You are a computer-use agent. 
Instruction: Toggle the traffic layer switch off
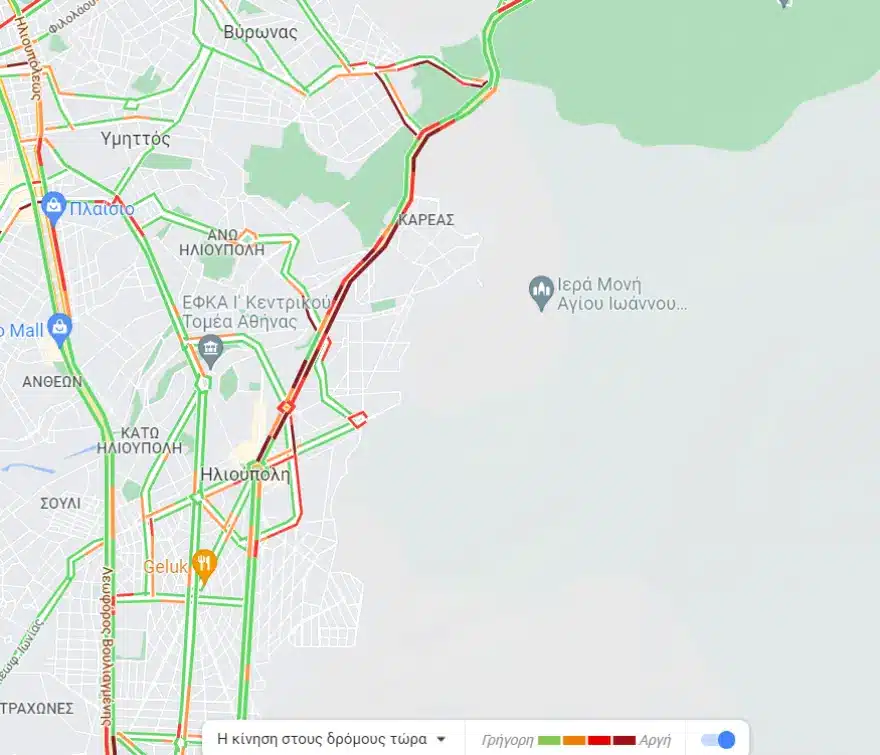click(718, 740)
